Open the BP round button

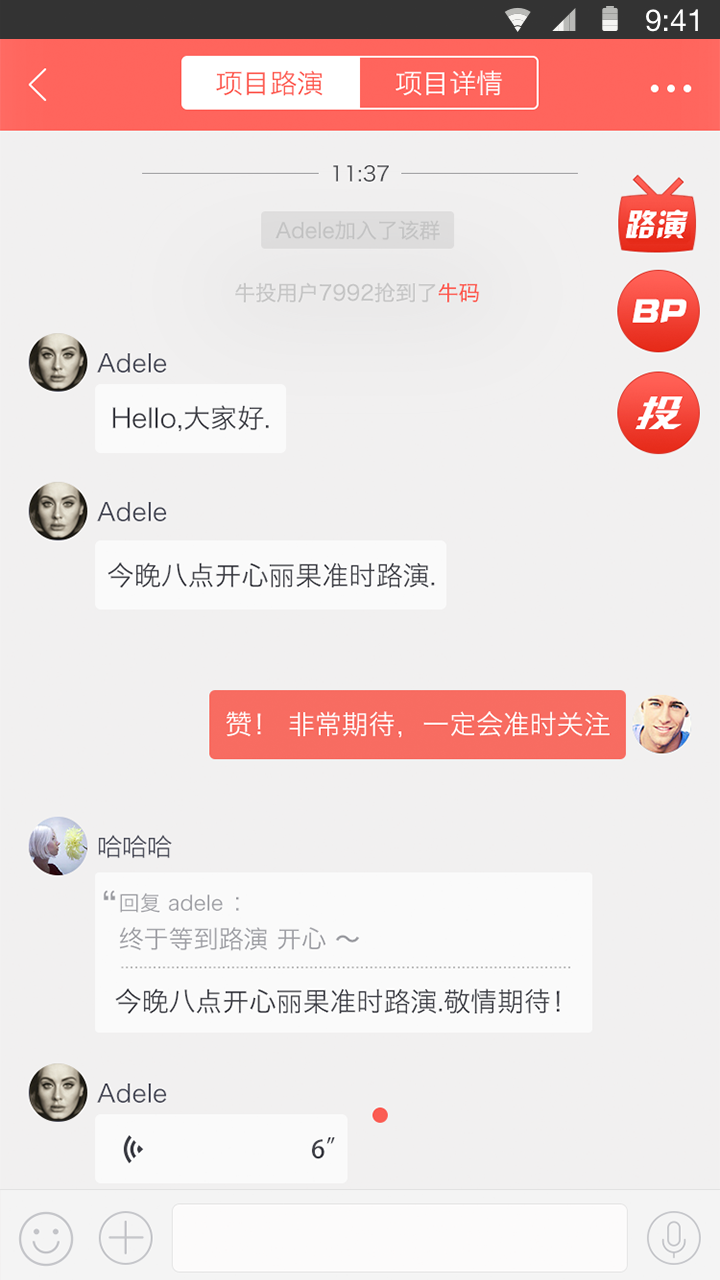658,311
